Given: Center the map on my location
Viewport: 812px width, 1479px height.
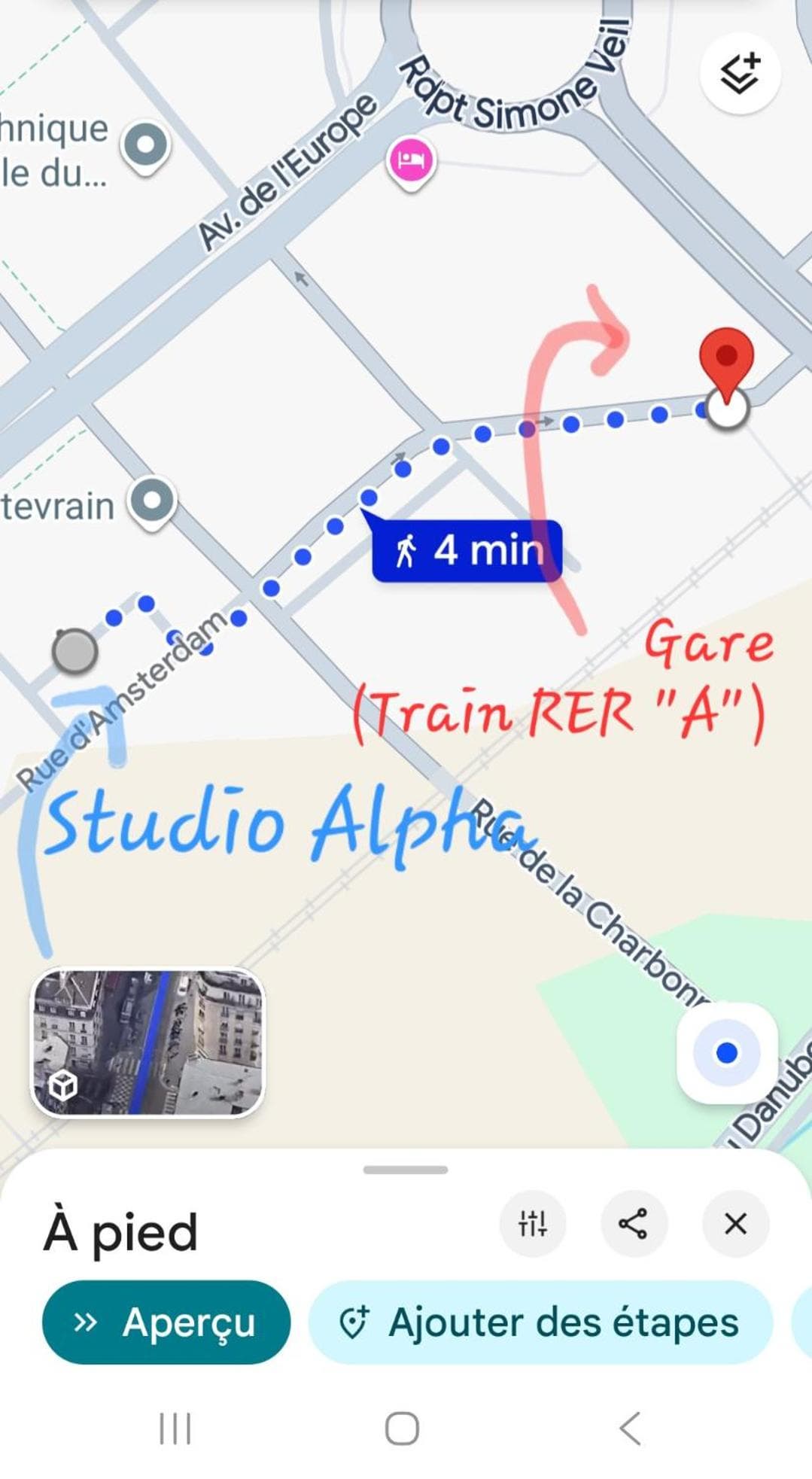Looking at the screenshot, I should pyautogui.click(x=726, y=1052).
